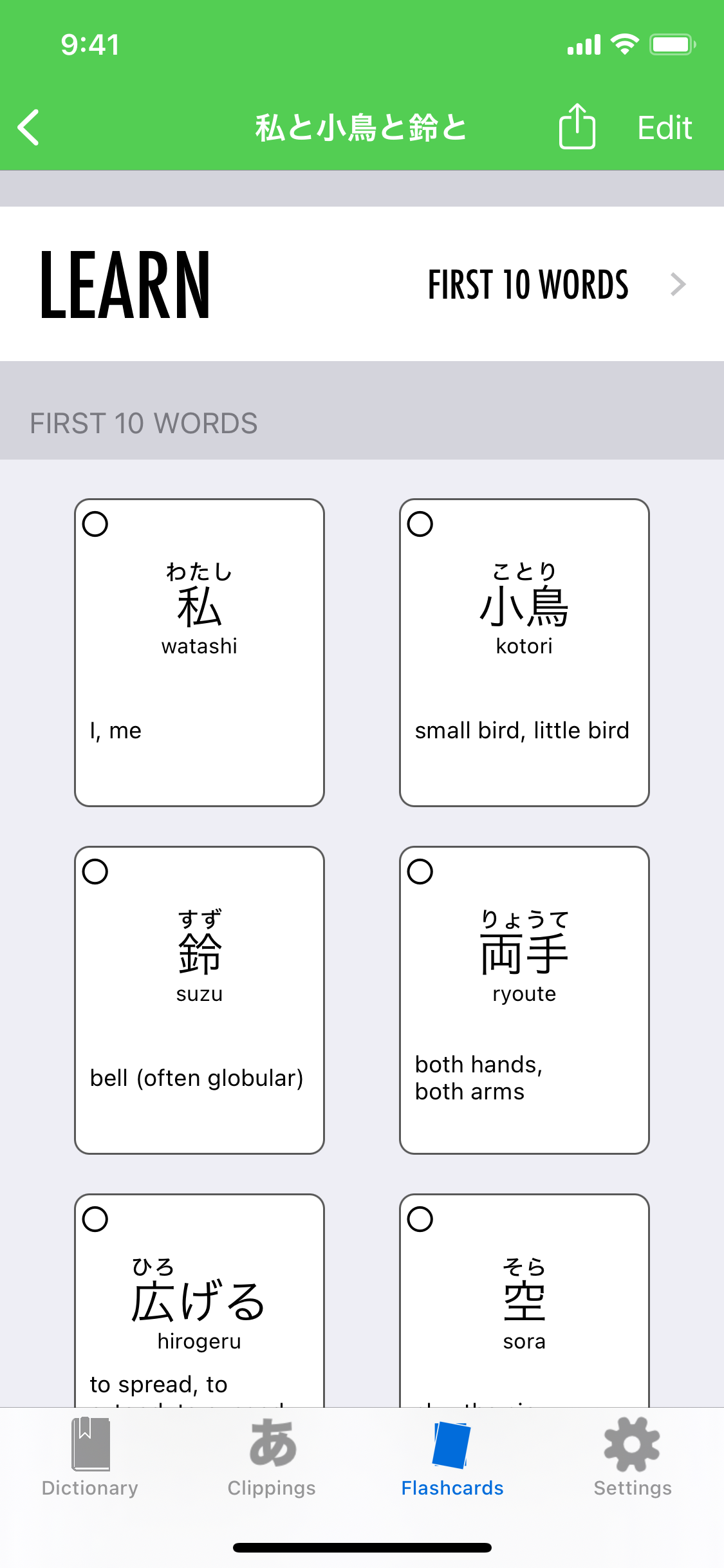Tap Edit in the top bar
The image size is (724, 1568).
(664, 126)
